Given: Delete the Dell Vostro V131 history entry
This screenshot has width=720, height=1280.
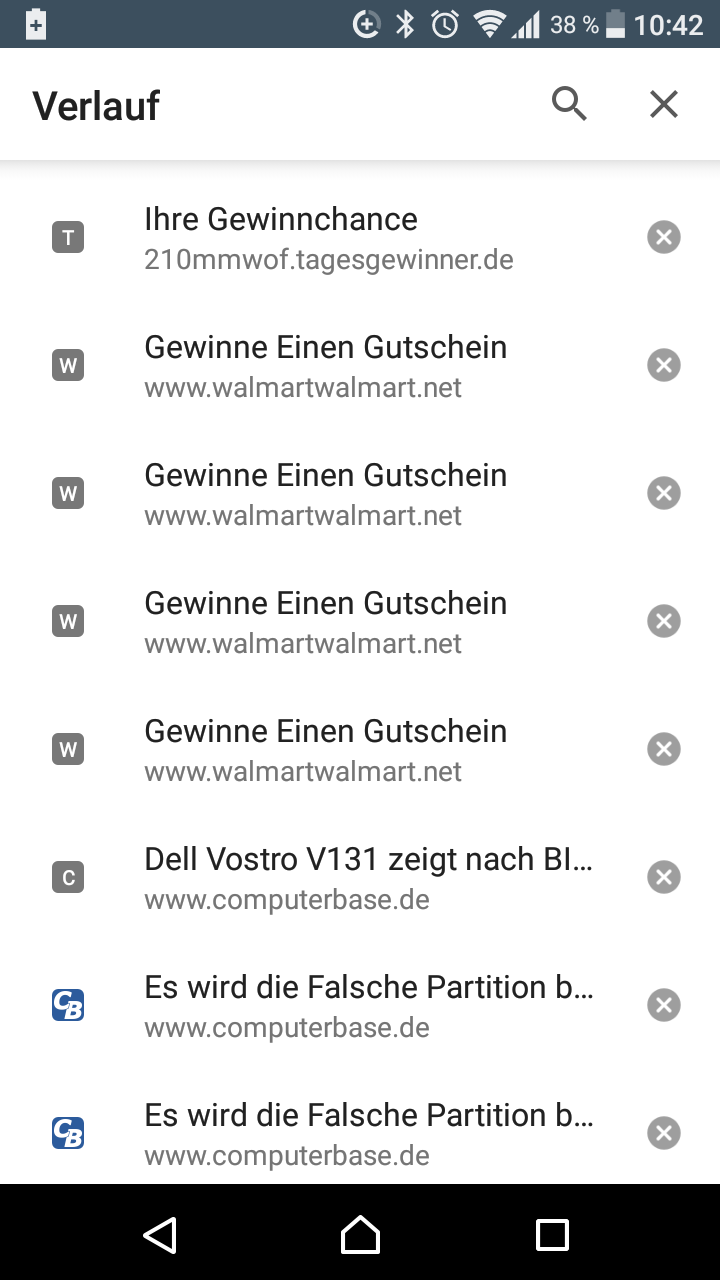Looking at the screenshot, I should (x=664, y=878).
